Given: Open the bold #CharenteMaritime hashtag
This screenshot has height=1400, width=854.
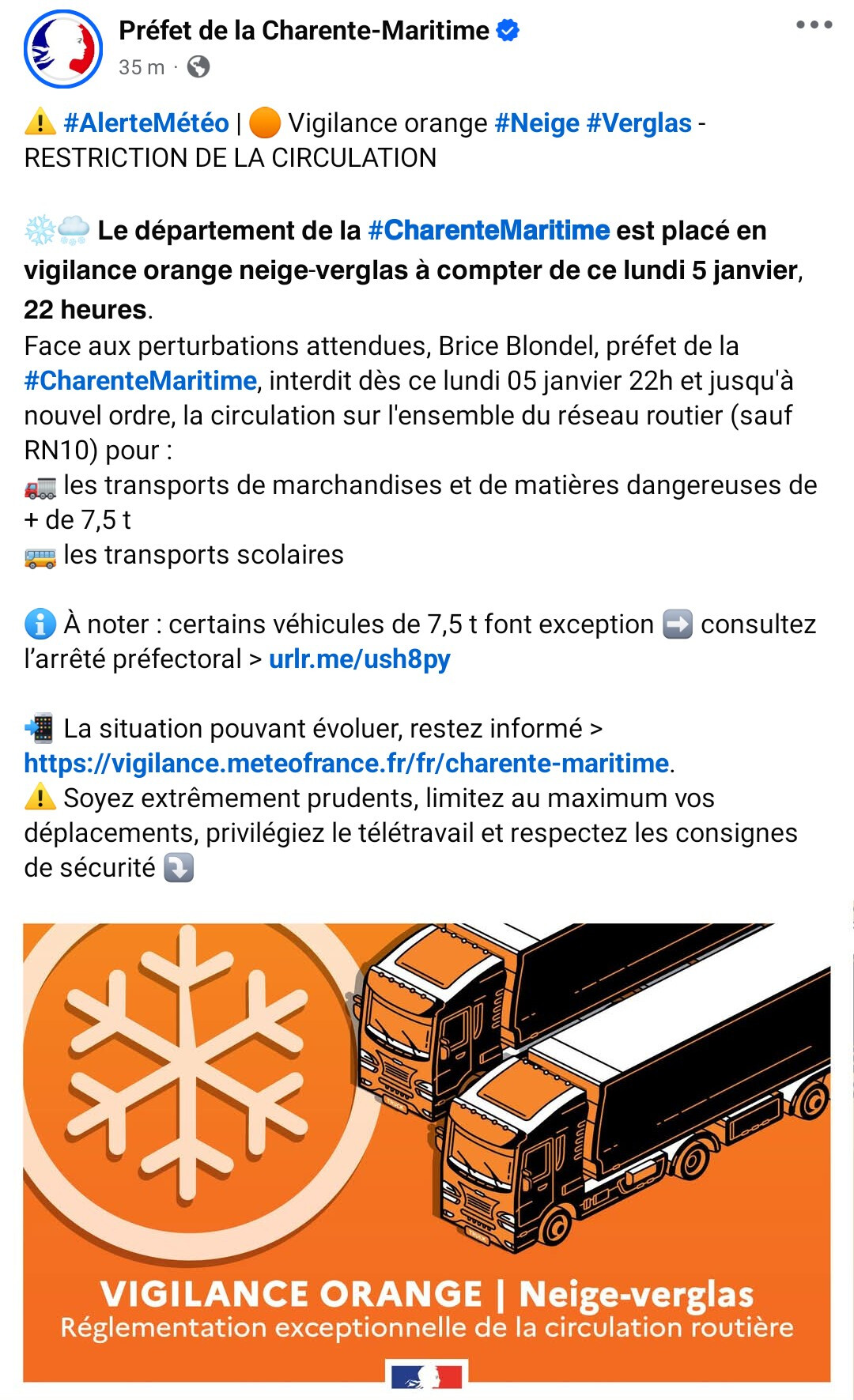Looking at the screenshot, I should (x=489, y=231).
